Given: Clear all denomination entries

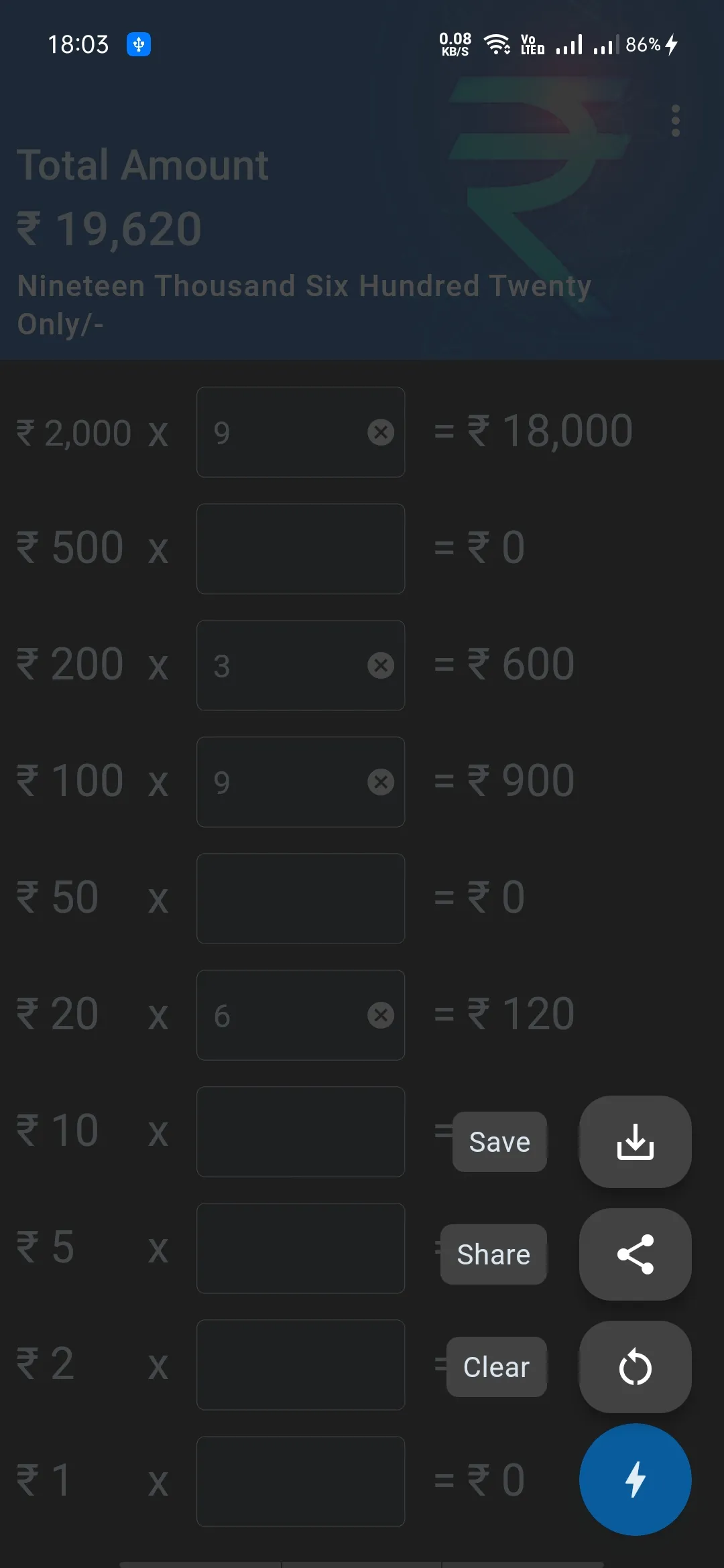Looking at the screenshot, I should (x=635, y=1366).
